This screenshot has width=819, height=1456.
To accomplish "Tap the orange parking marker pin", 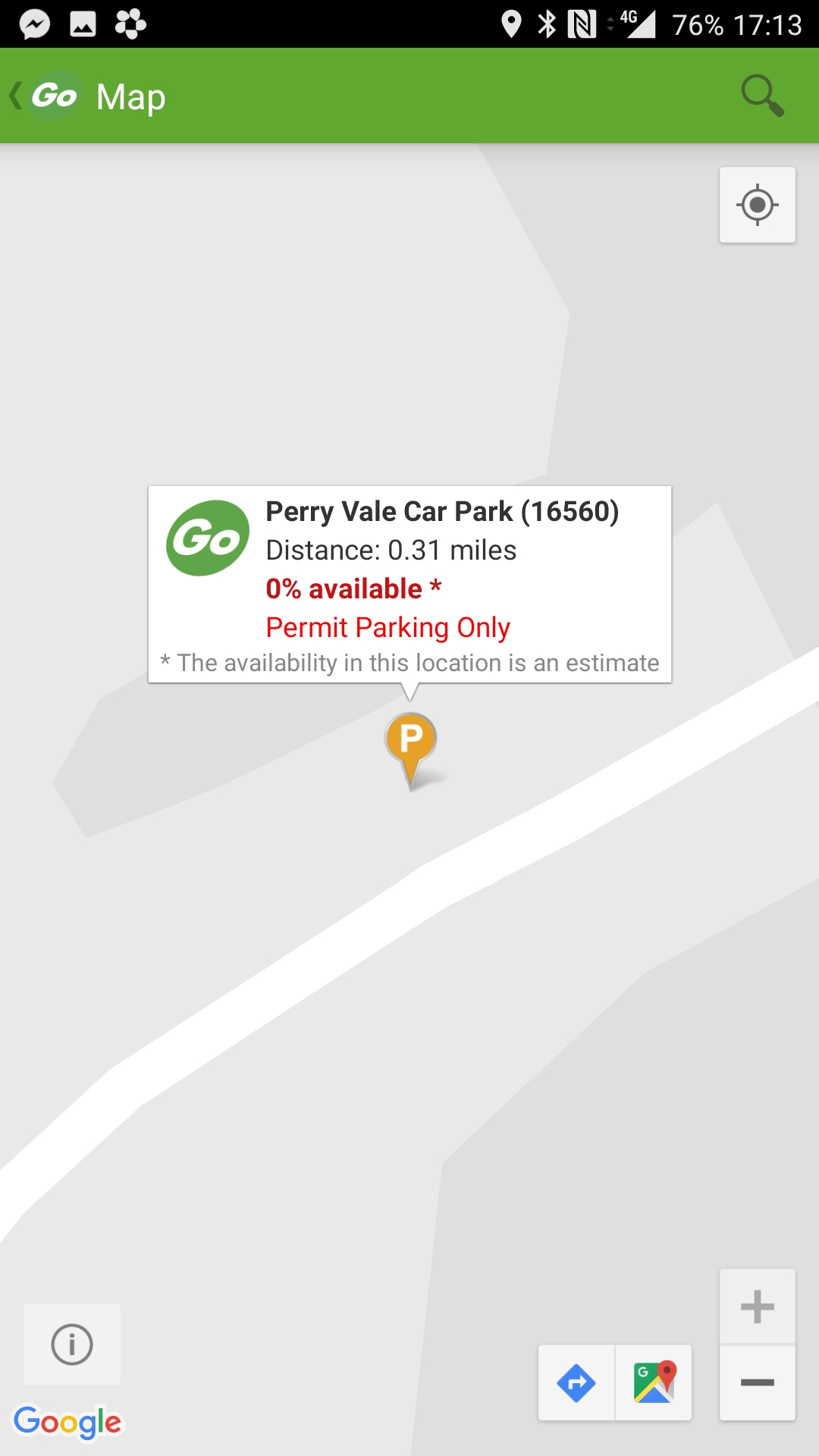I will click(x=410, y=741).
